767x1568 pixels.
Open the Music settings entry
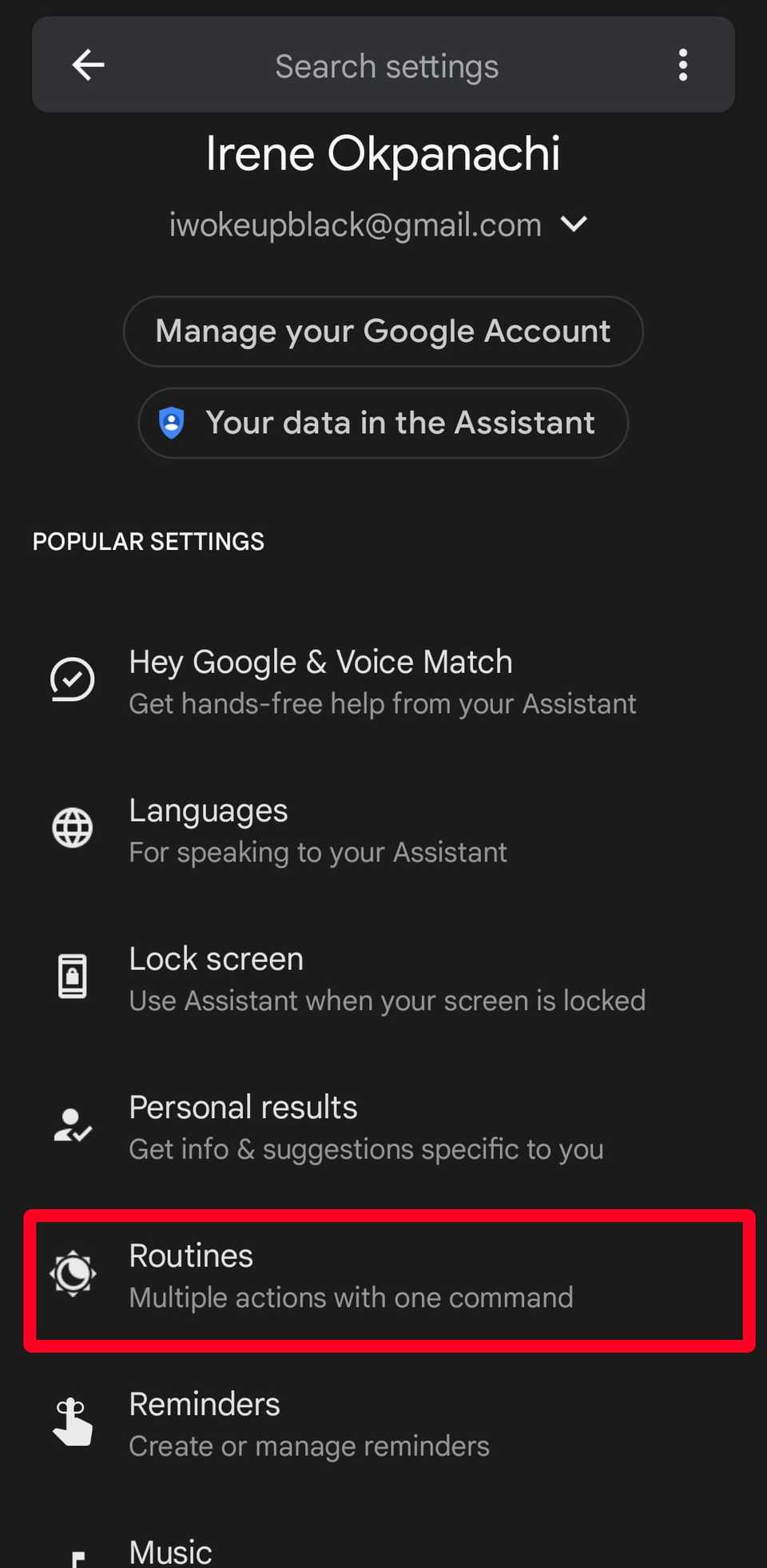(x=383, y=1549)
